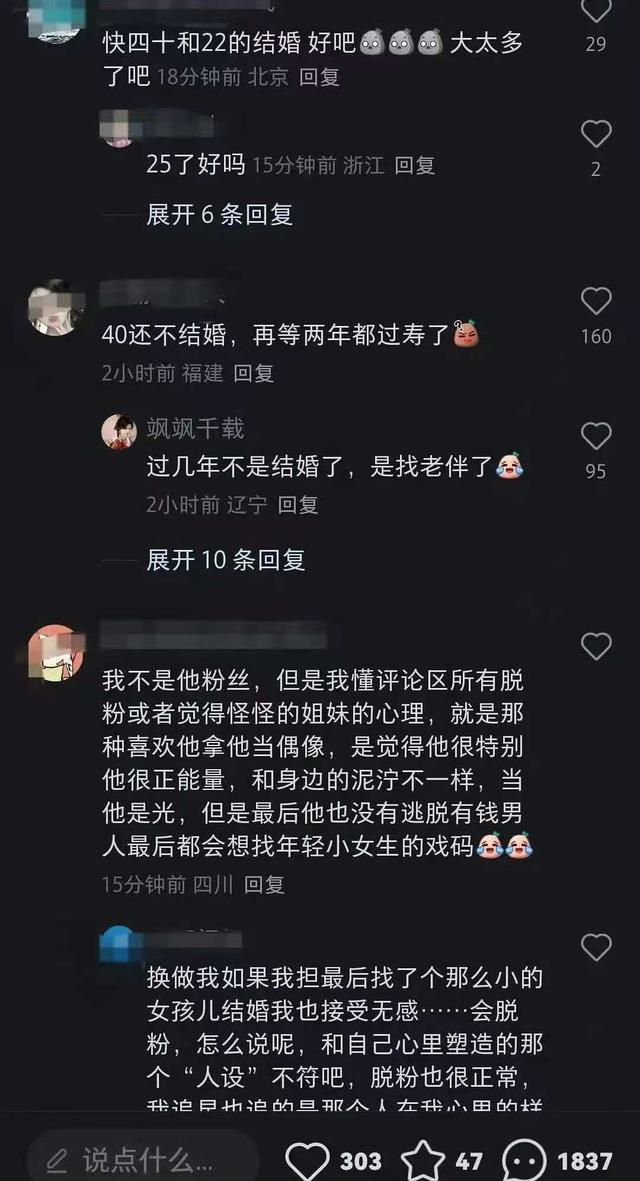Like the post with 303 likes
The height and width of the screenshot is (1181, 640).
(308, 1160)
